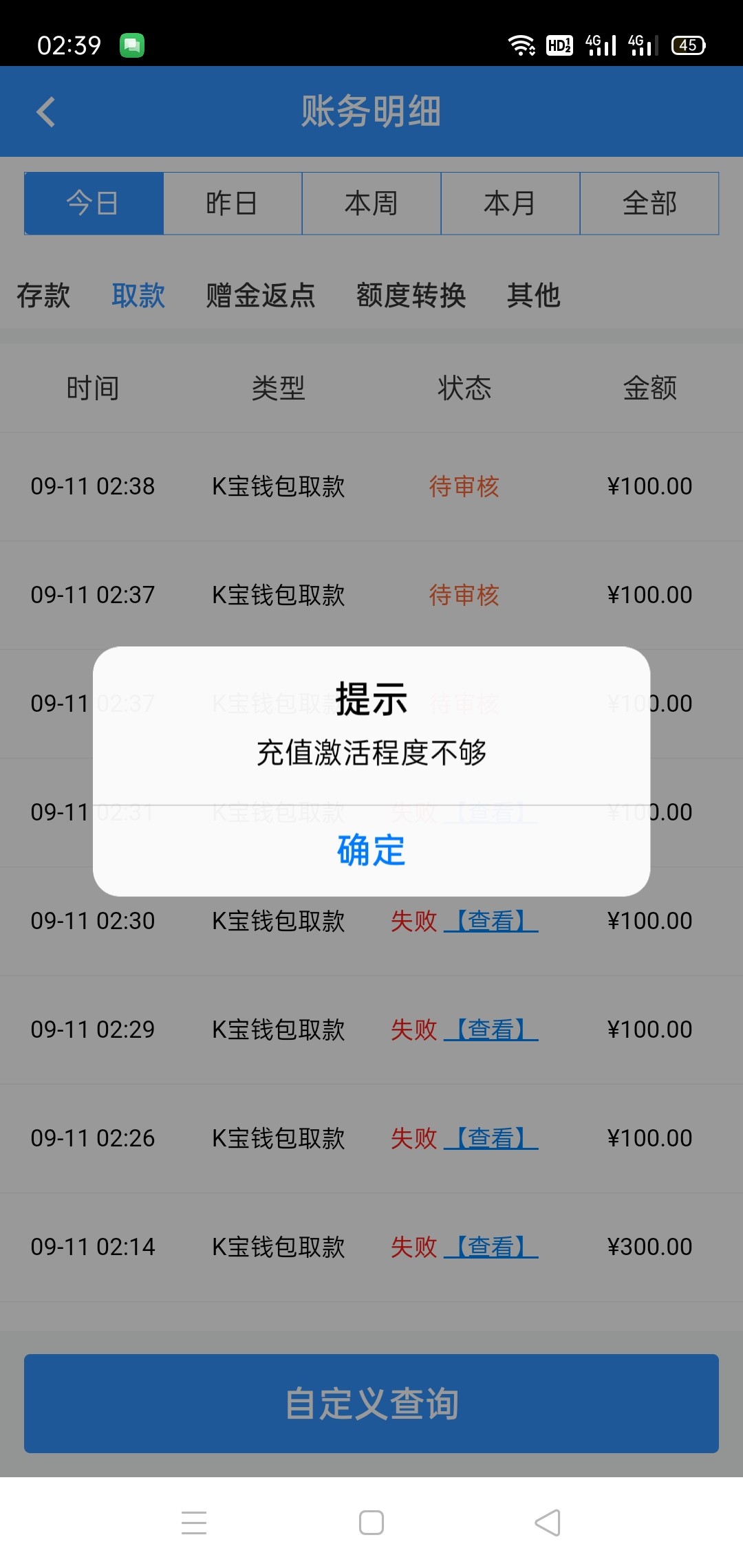The height and width of the screenshot is (1568, 743).
Task: Select the 额度转换 category filter
Action: [x=411, y=296]
